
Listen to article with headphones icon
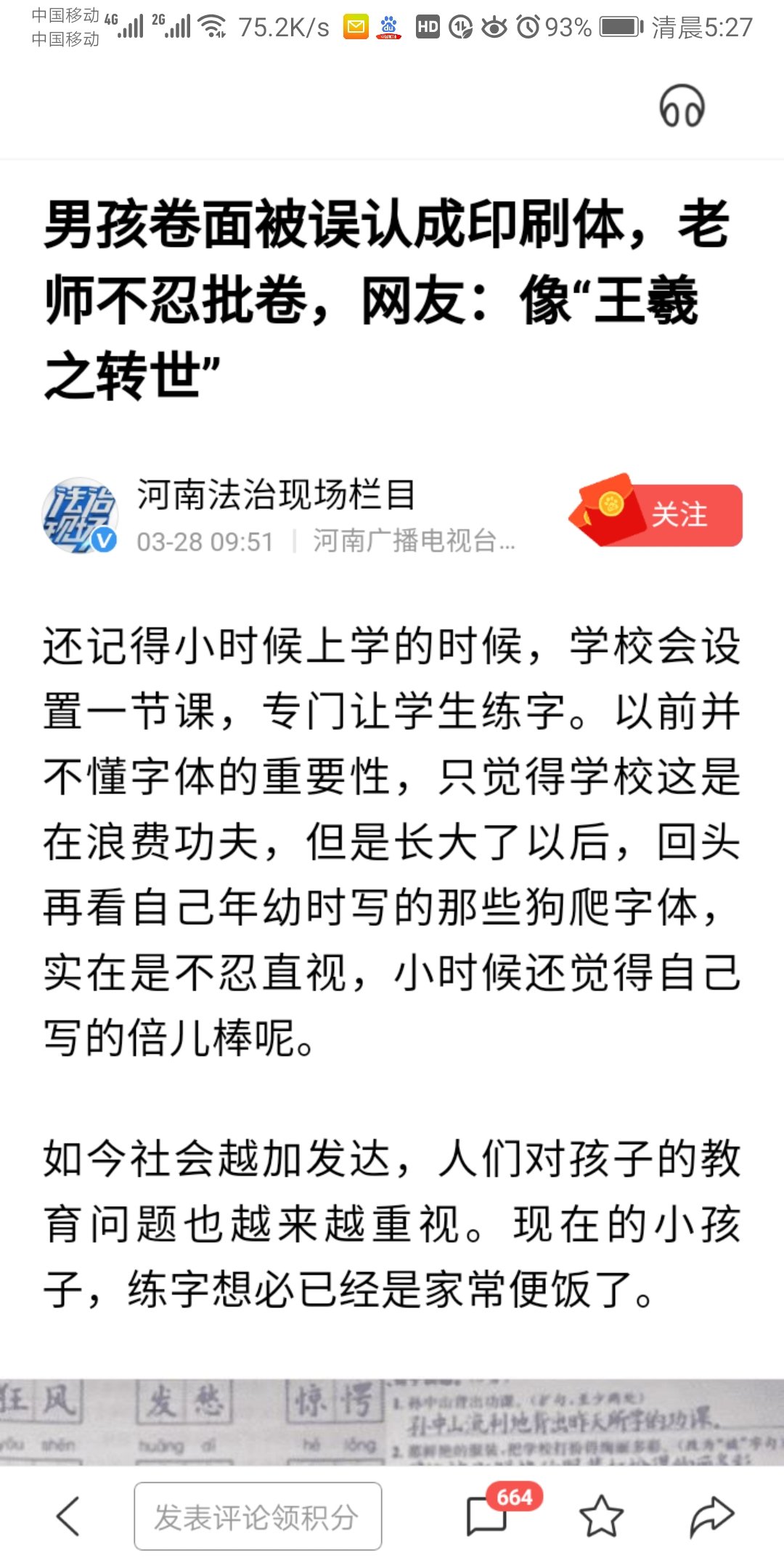tap(682, 107)
